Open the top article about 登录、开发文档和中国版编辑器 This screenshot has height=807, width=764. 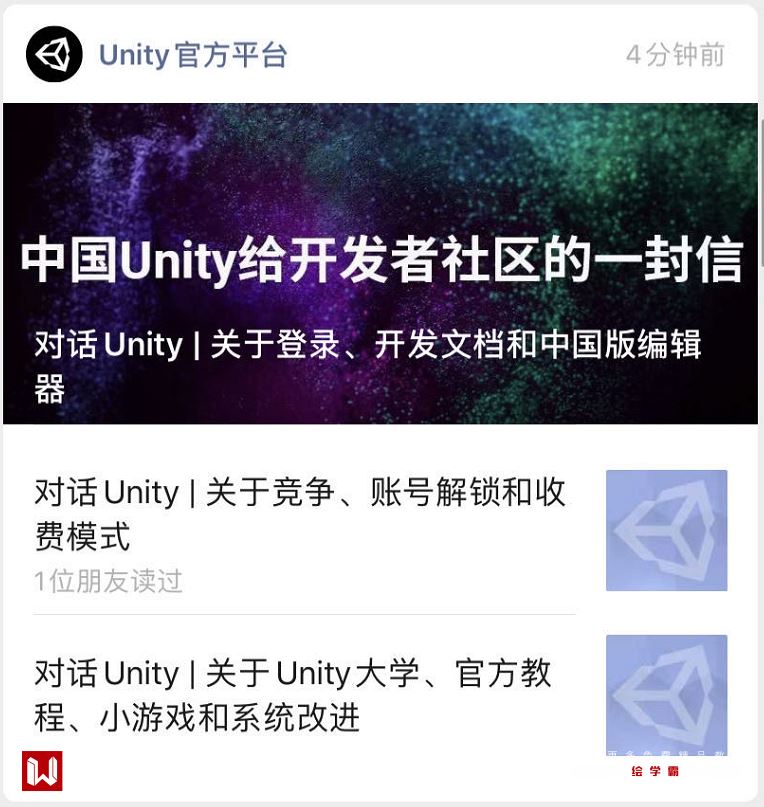[368, 366]
